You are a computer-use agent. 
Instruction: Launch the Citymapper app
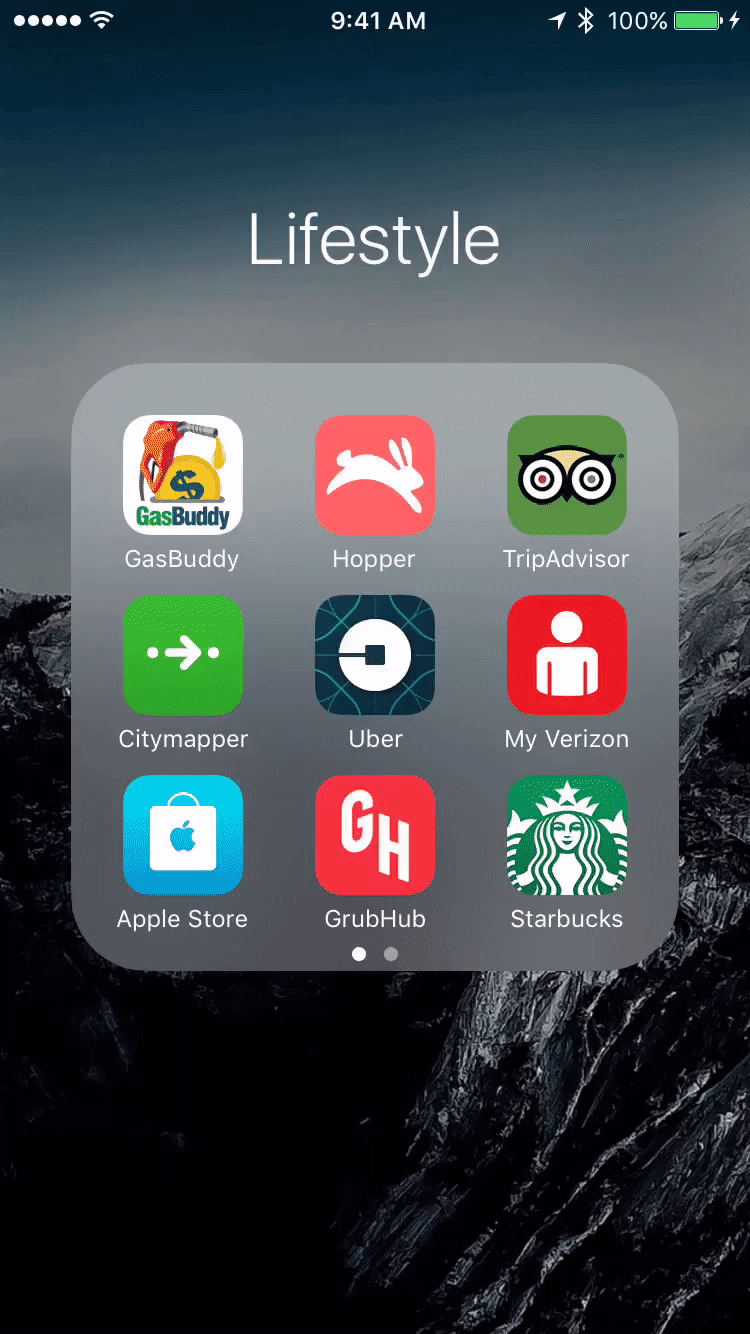click(x=182, y=656)
